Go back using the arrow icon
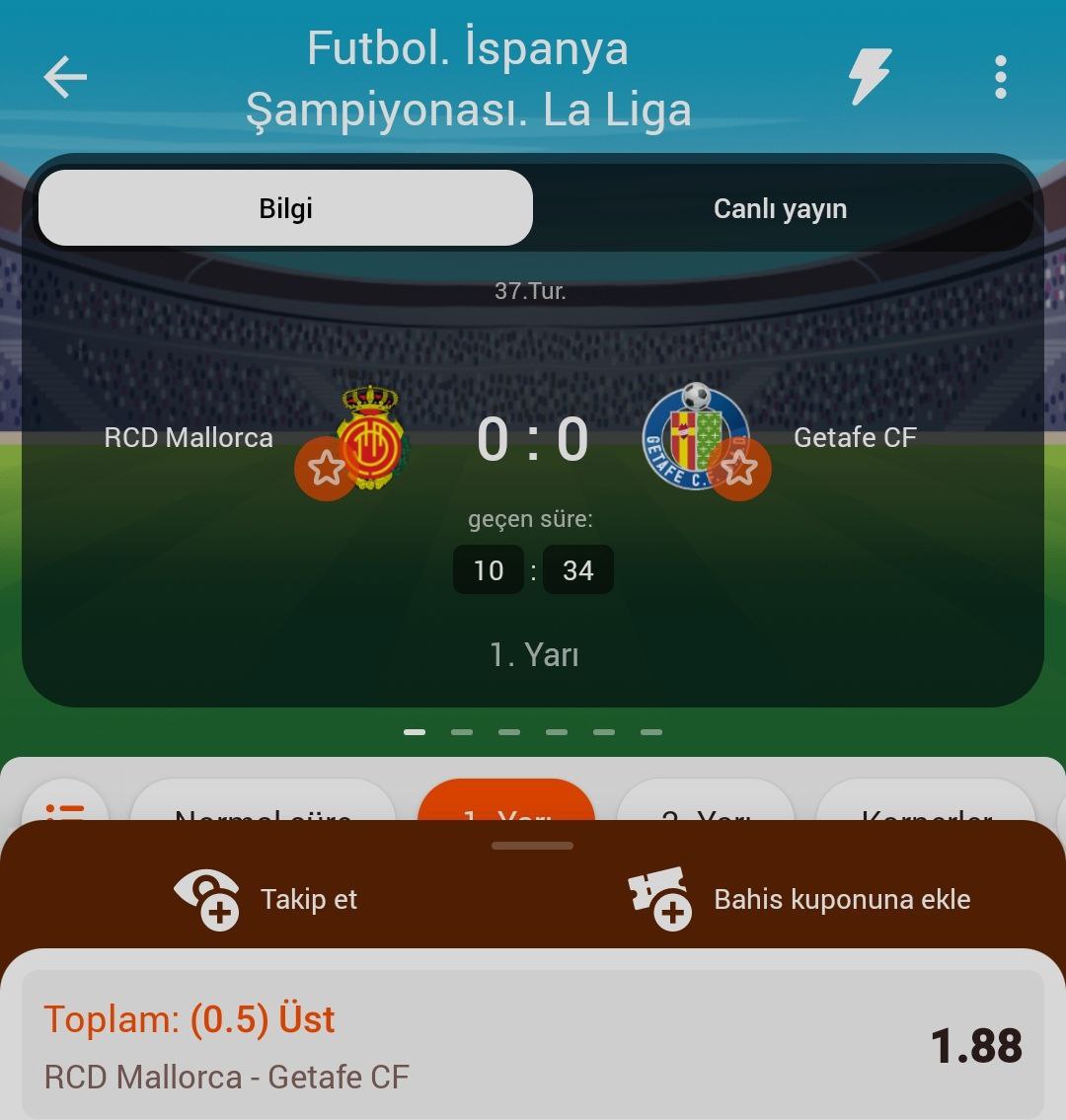1066x1120 pixels. (x=65, y=77)
